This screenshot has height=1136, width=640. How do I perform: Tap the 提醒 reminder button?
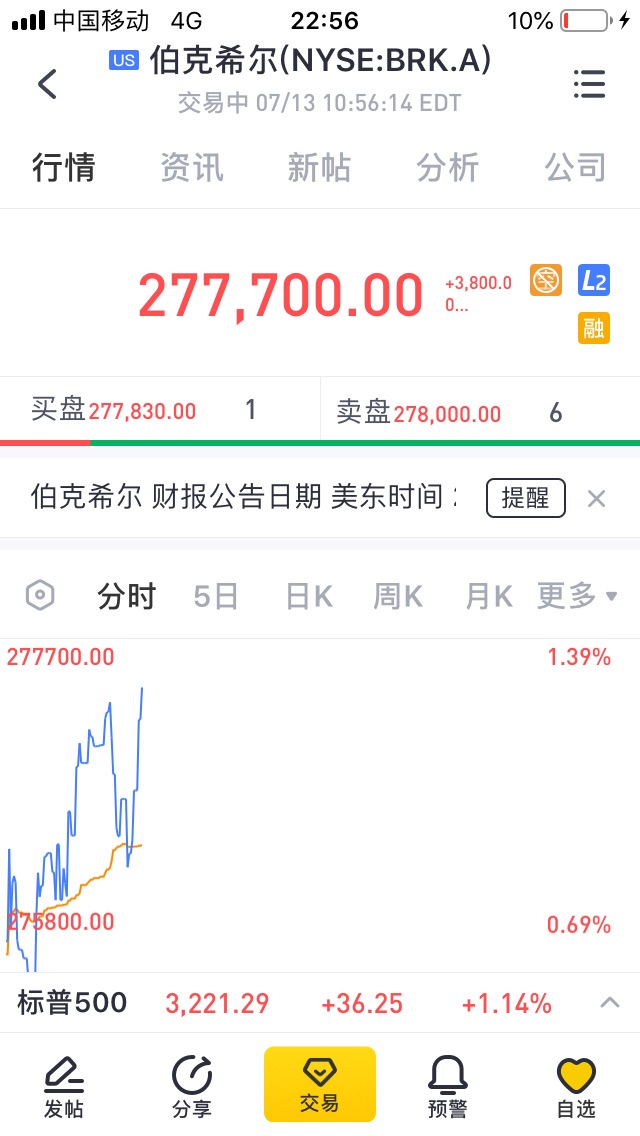tap(525, 498)
